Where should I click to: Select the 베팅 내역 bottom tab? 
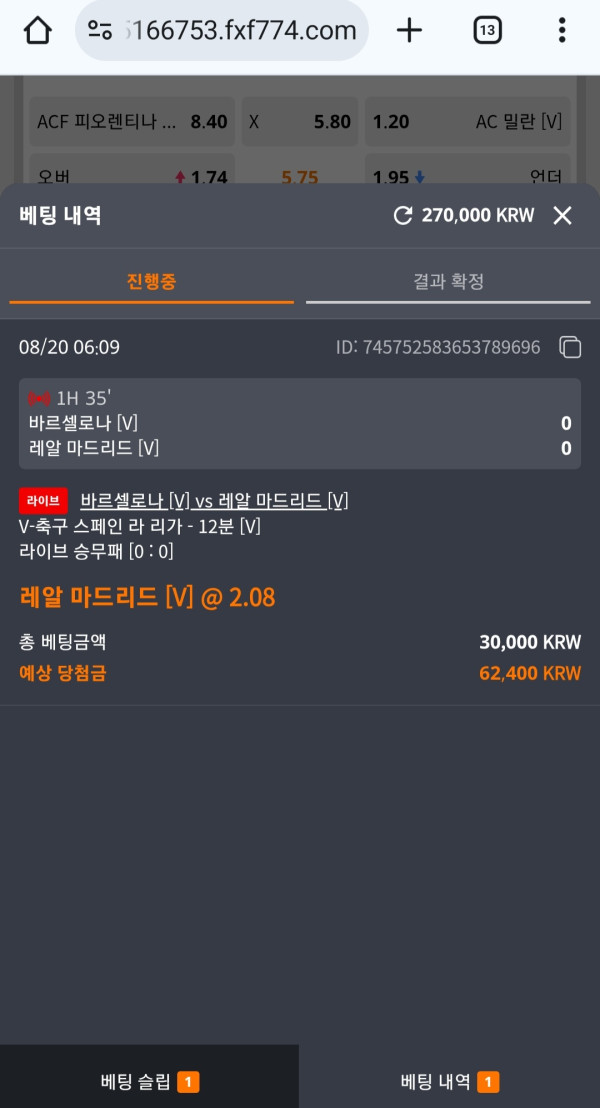449,1081
